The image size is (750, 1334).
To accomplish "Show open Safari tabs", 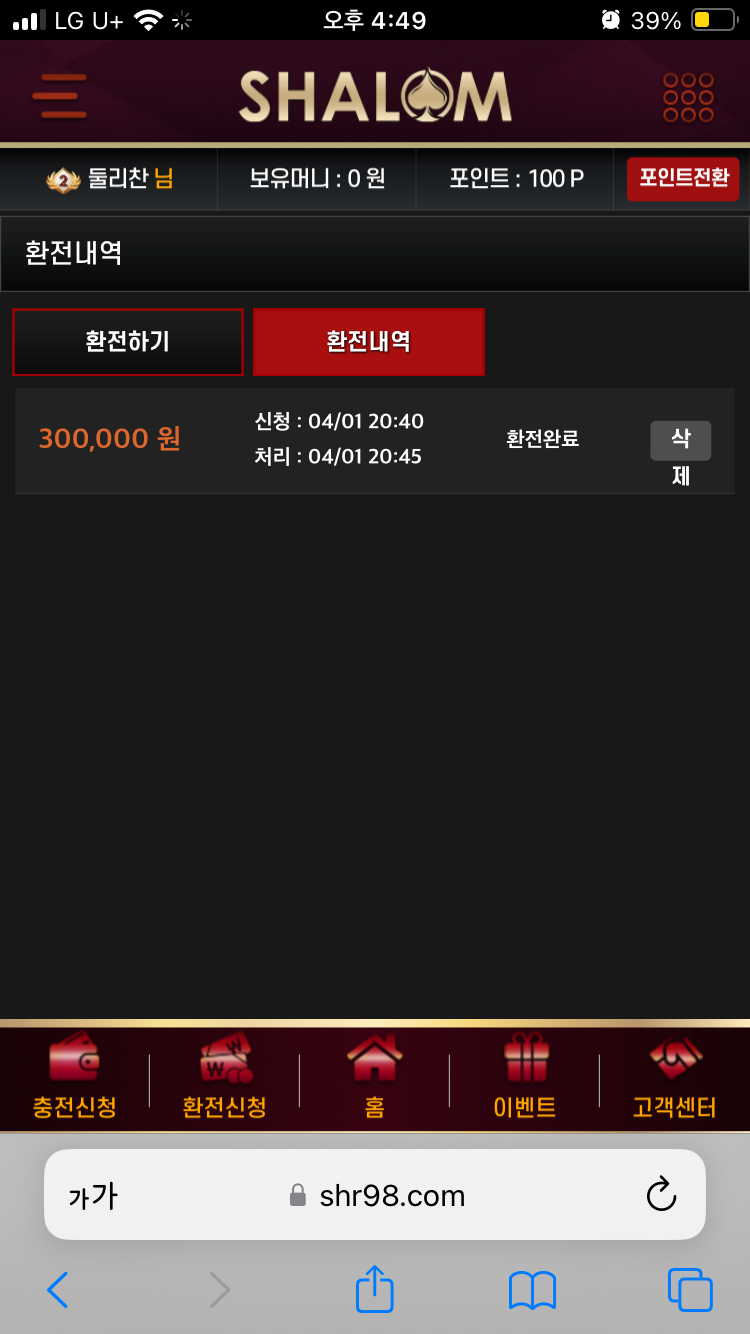I will (689, 1290).
